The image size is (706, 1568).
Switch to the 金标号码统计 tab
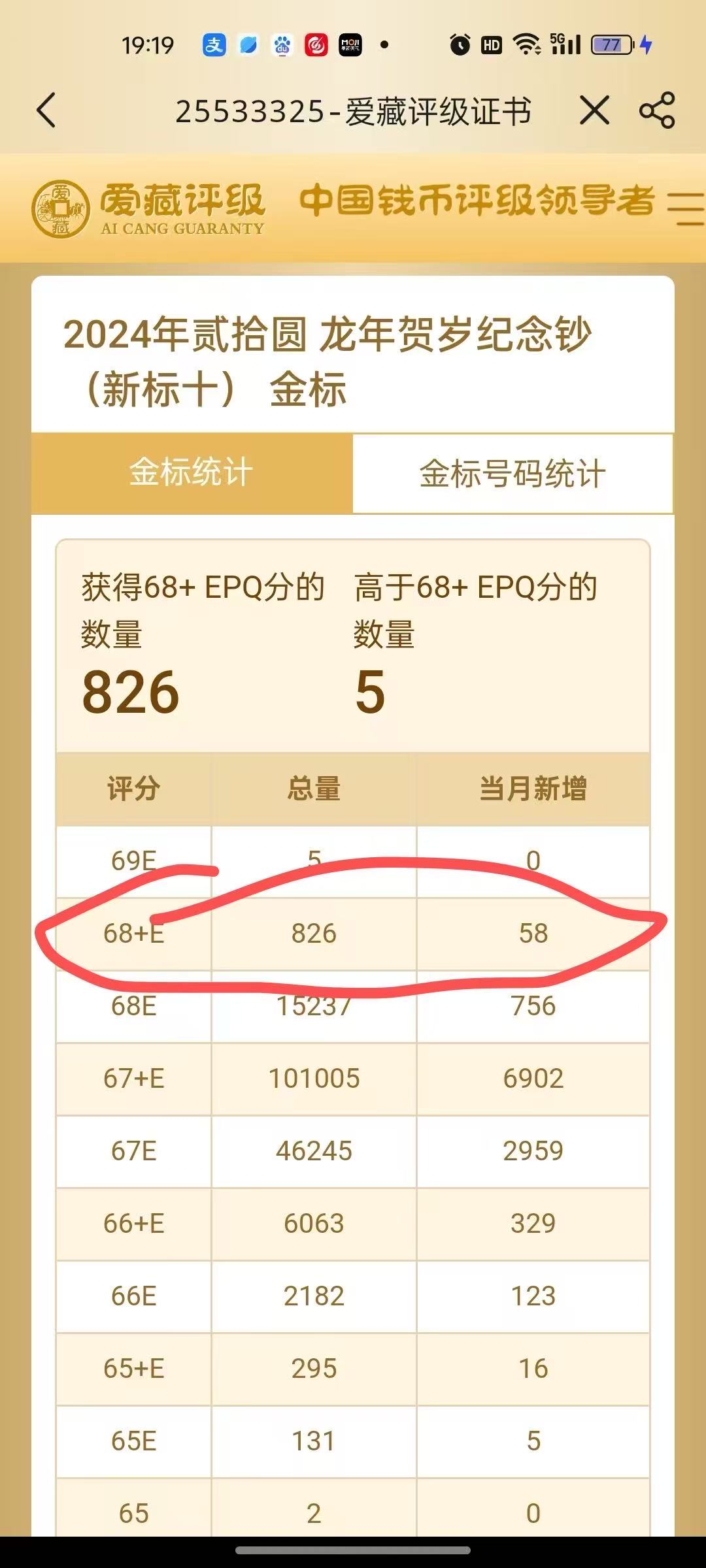tap(513, 473)
